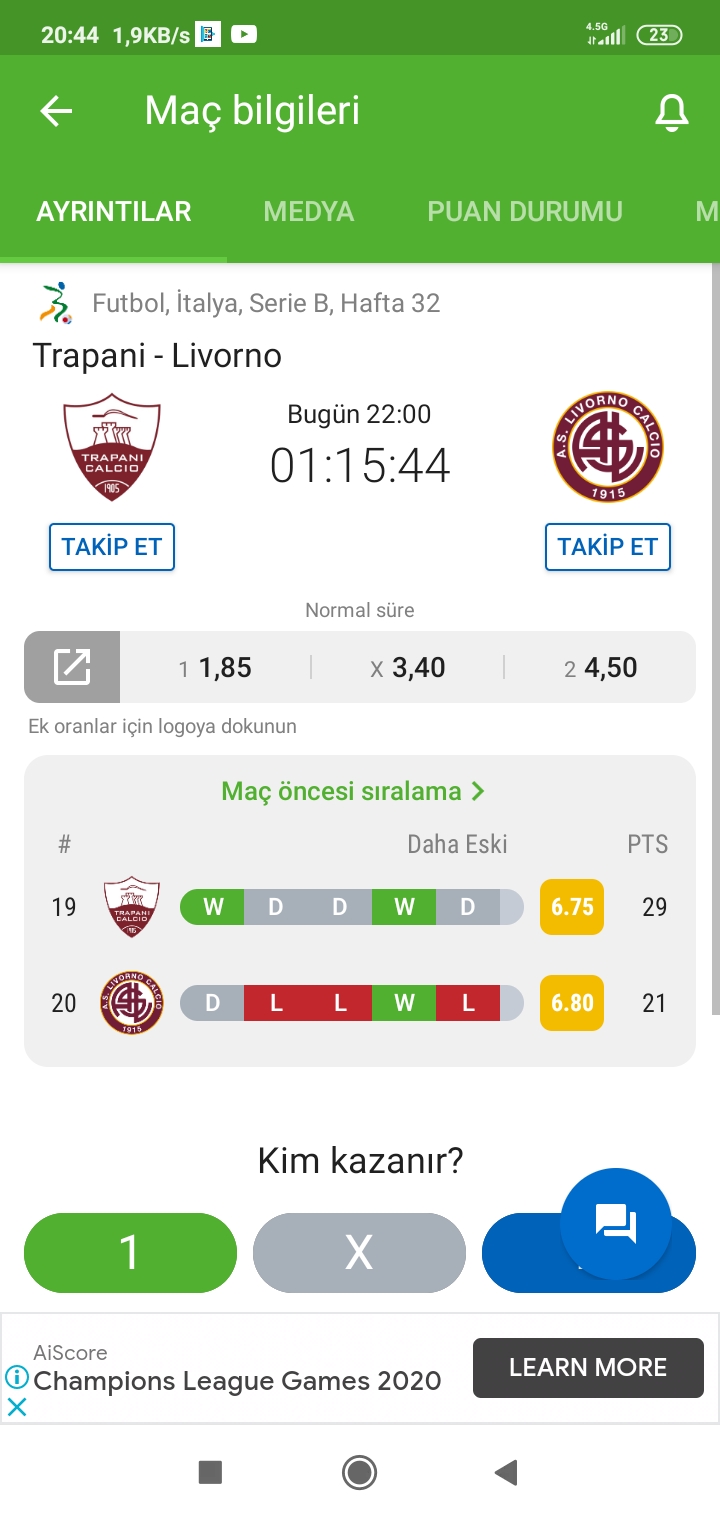Screen dimensions: 720x1520
Task: Select away win odds 4,50
Action: pyautogui.click(x=600, y=668)
